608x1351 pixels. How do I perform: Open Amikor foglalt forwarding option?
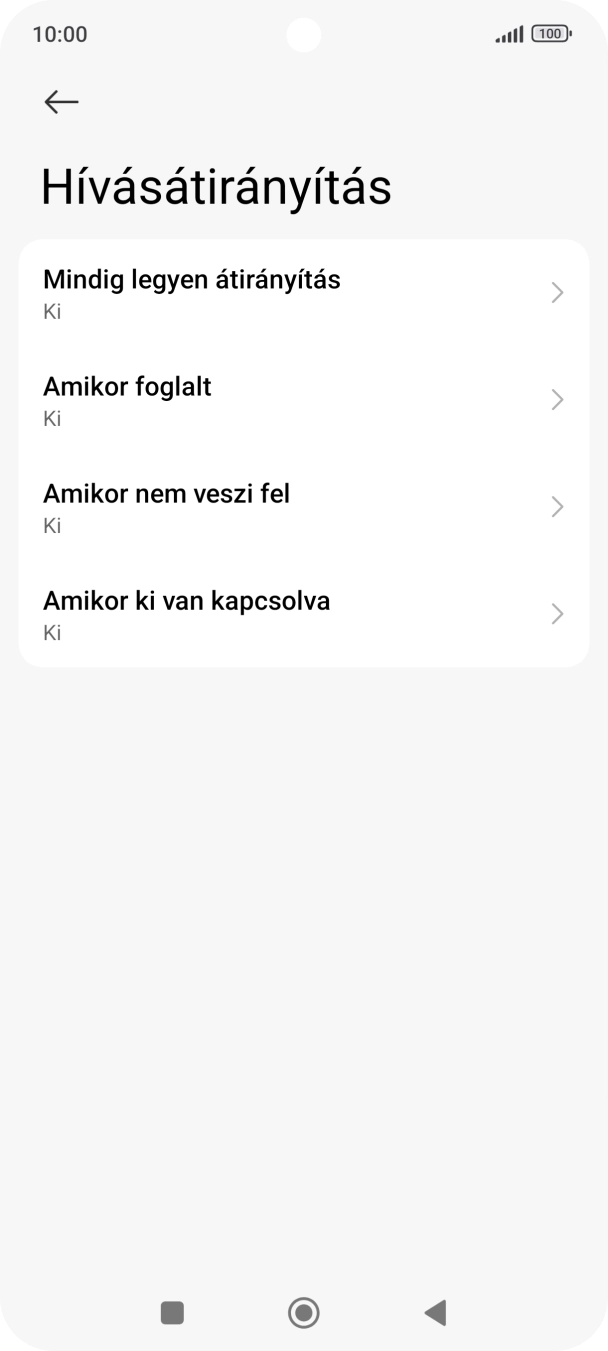click(x=303, y=400)
